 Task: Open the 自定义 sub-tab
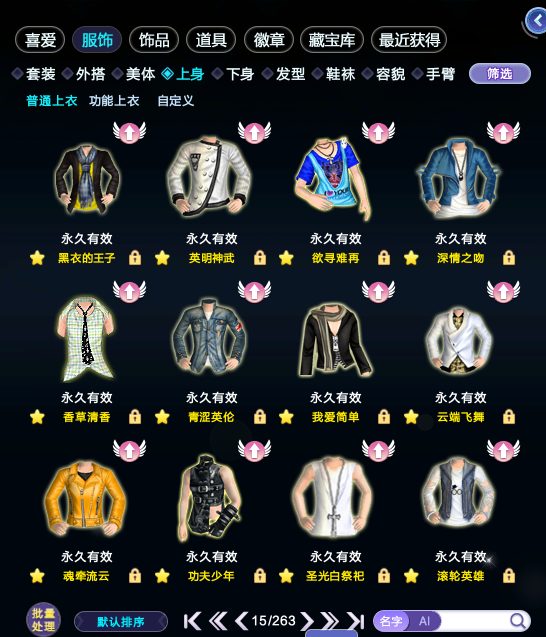pos(176,101)
